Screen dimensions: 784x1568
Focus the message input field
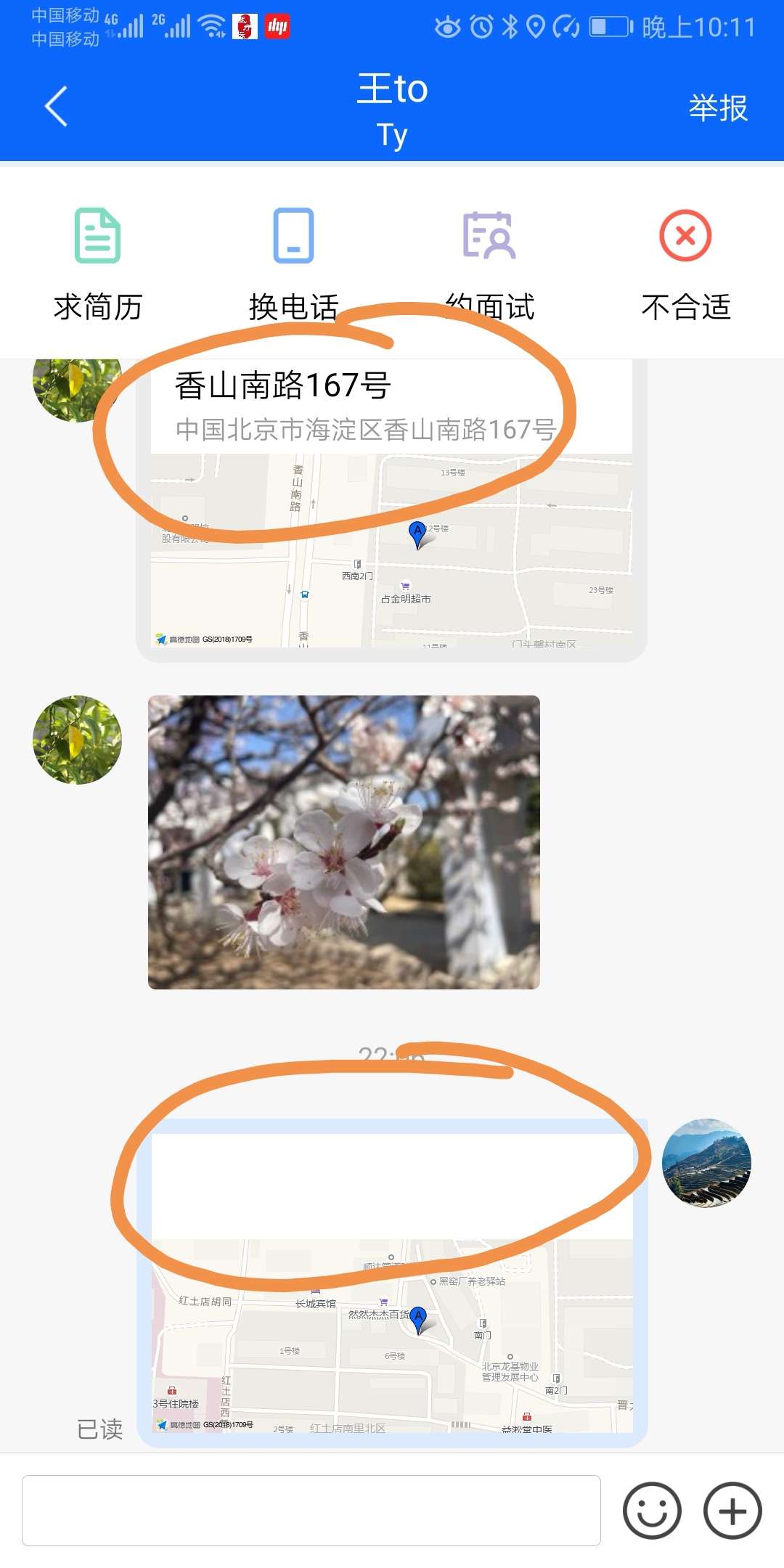coord(311,1510)
